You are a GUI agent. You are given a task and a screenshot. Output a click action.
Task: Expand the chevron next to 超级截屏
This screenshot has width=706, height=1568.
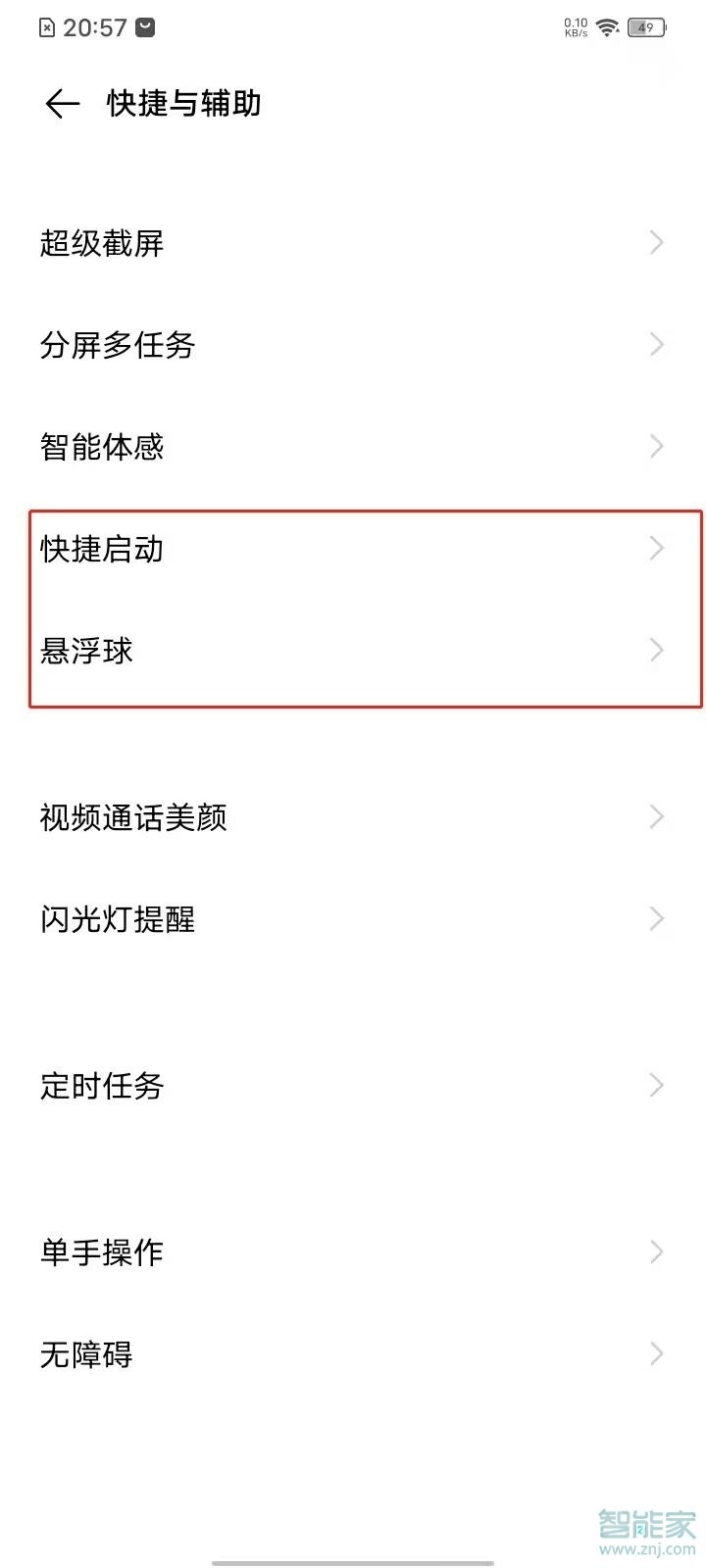[x=655, y=242]
